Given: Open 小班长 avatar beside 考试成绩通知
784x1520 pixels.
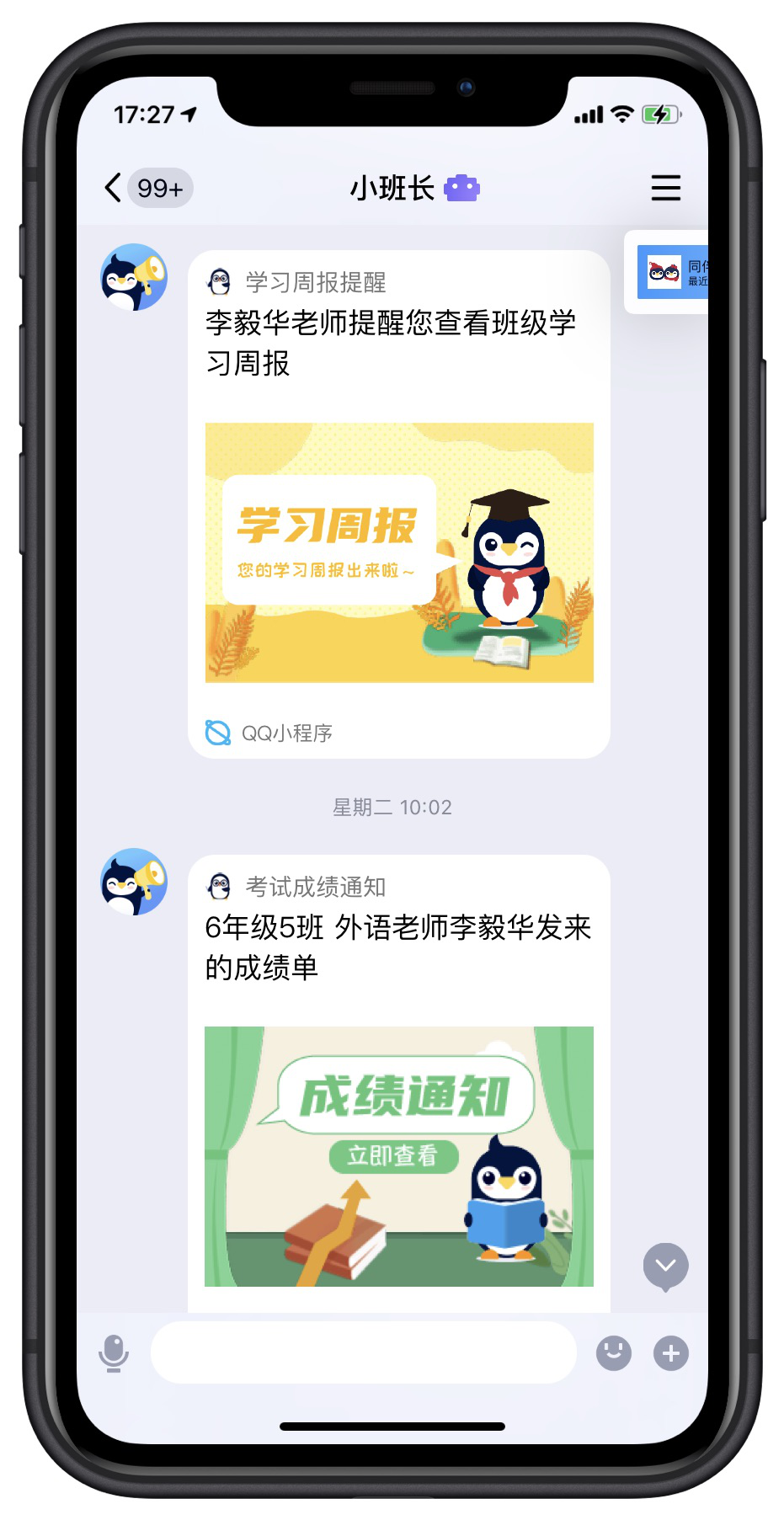Looking at the screenshot, I should [x=134, y=882].
